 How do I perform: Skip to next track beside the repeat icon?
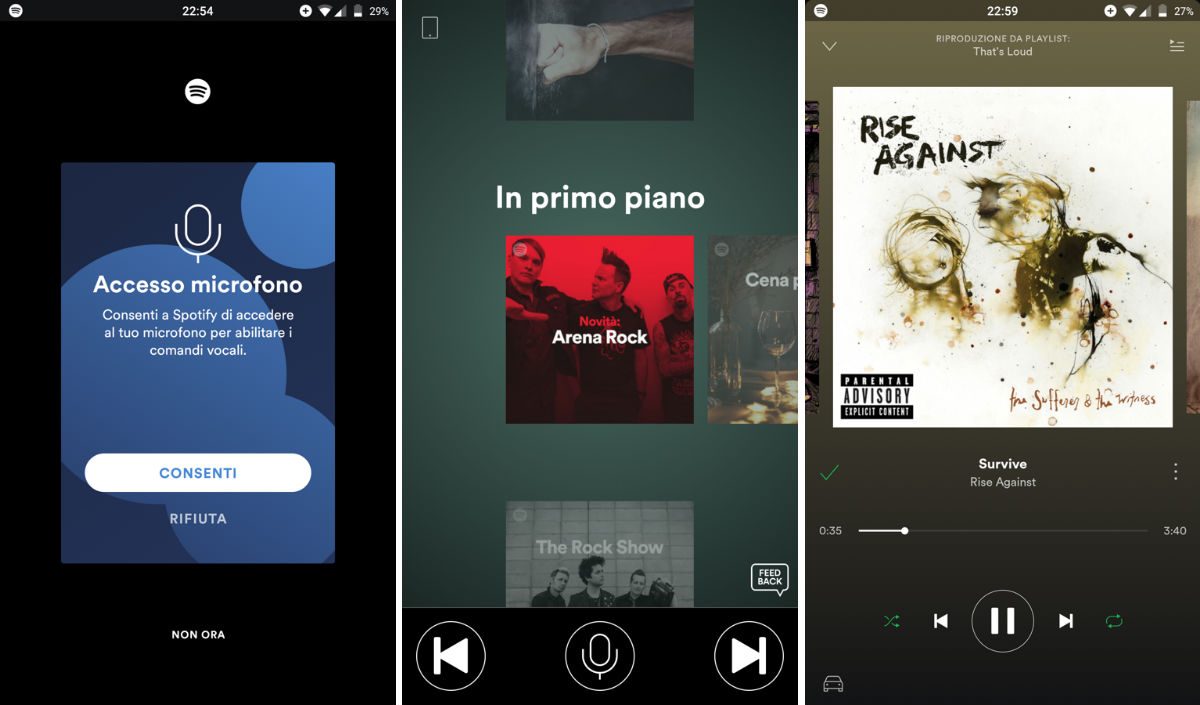[x=1066, y=621]
